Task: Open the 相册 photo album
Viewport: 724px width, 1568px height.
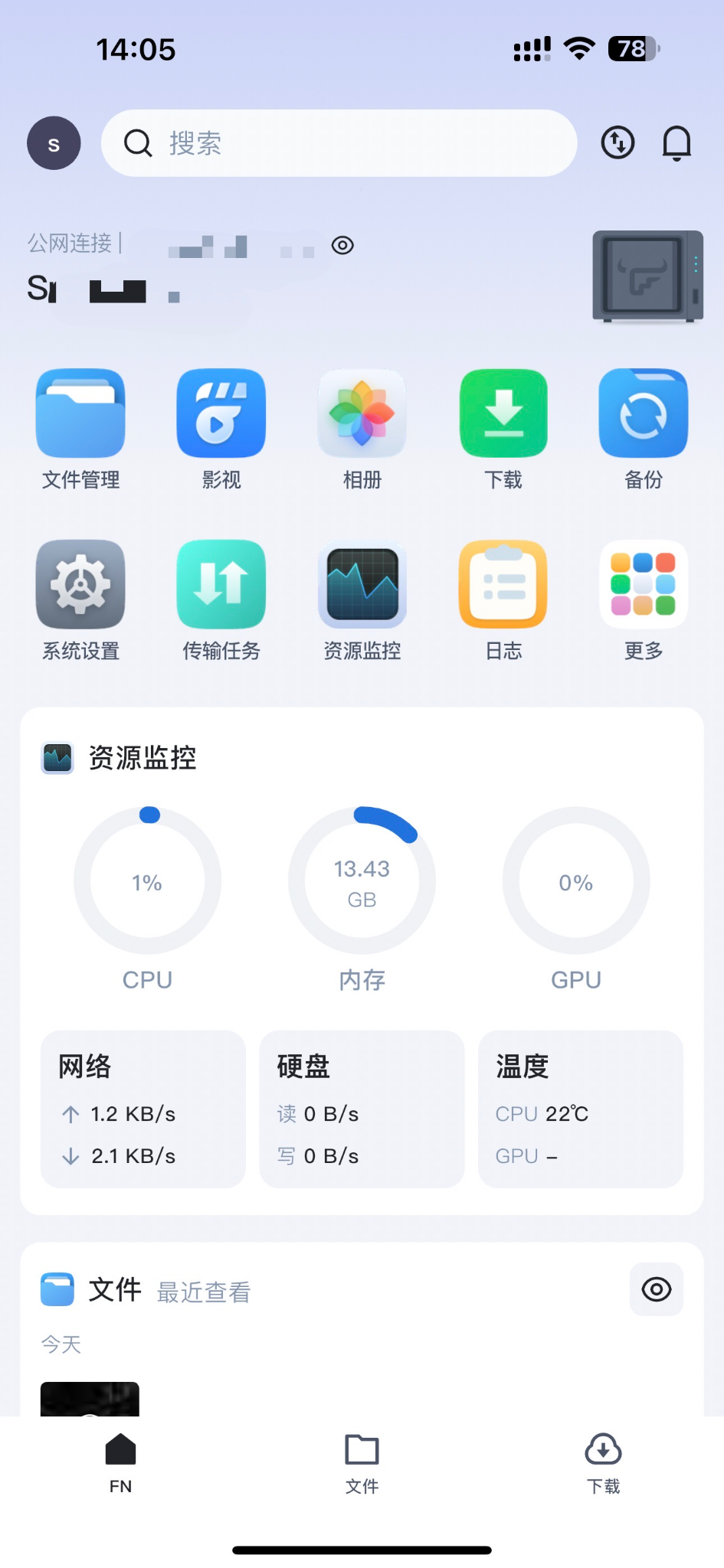Action: pyautogui.click(x=362, y=414)
